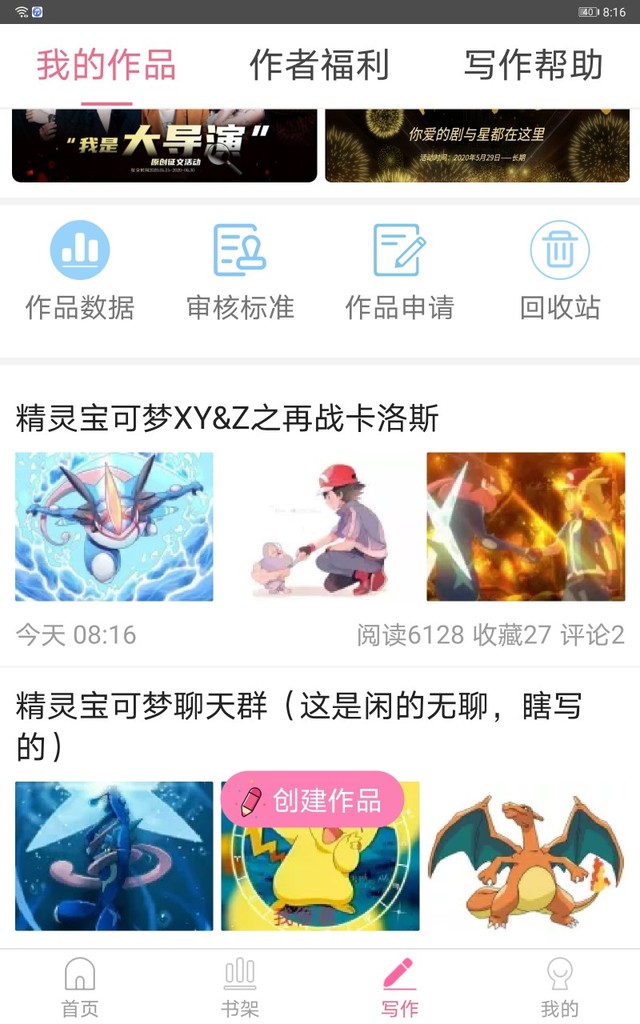The width and height of the screenshot is (640, 1024).
Task: Select the 写作 writing tab
Action: pos(399,987)
